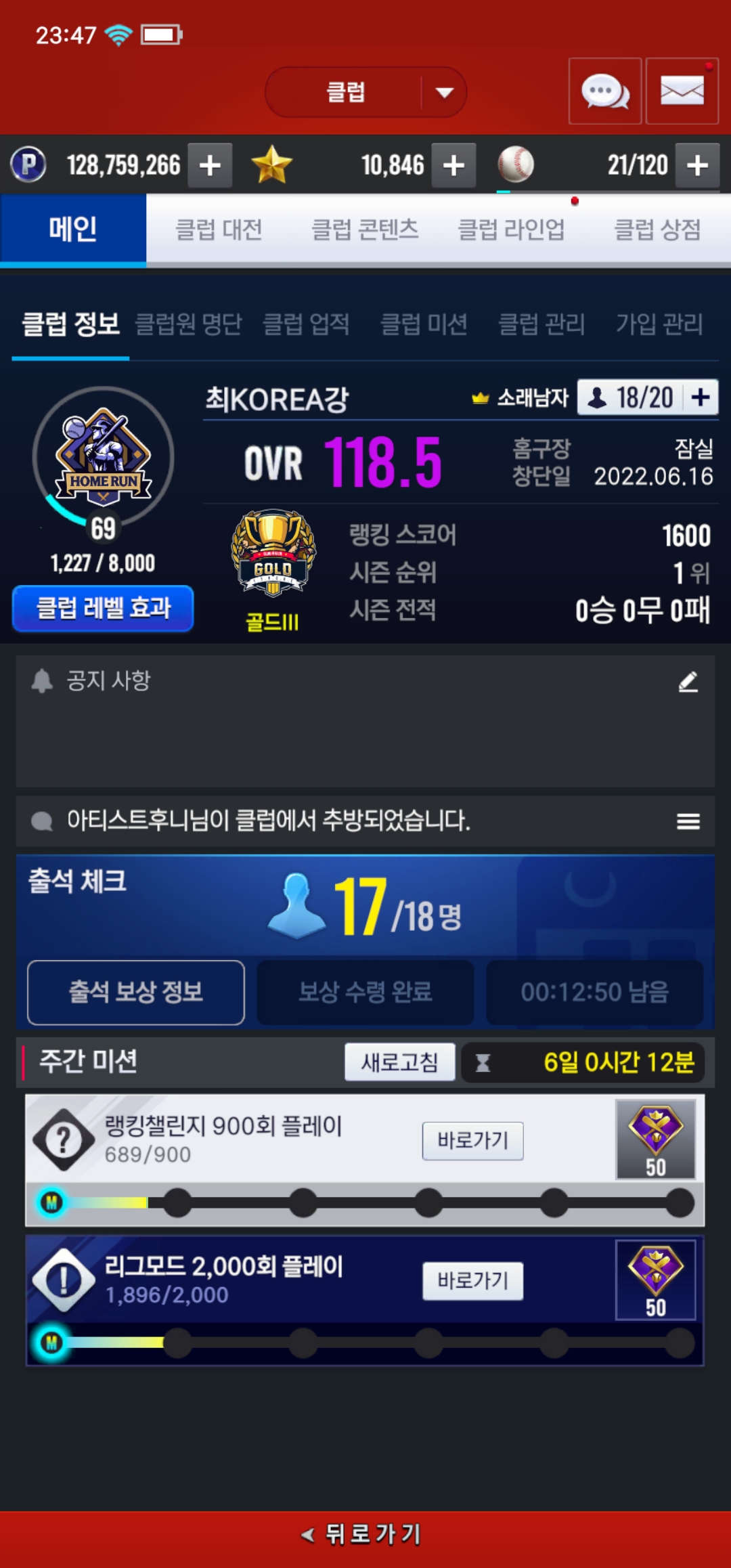Tap the 클럽 레벨 효과 button
Viewport: 731px width, 1568px height.
coord(103,608)
